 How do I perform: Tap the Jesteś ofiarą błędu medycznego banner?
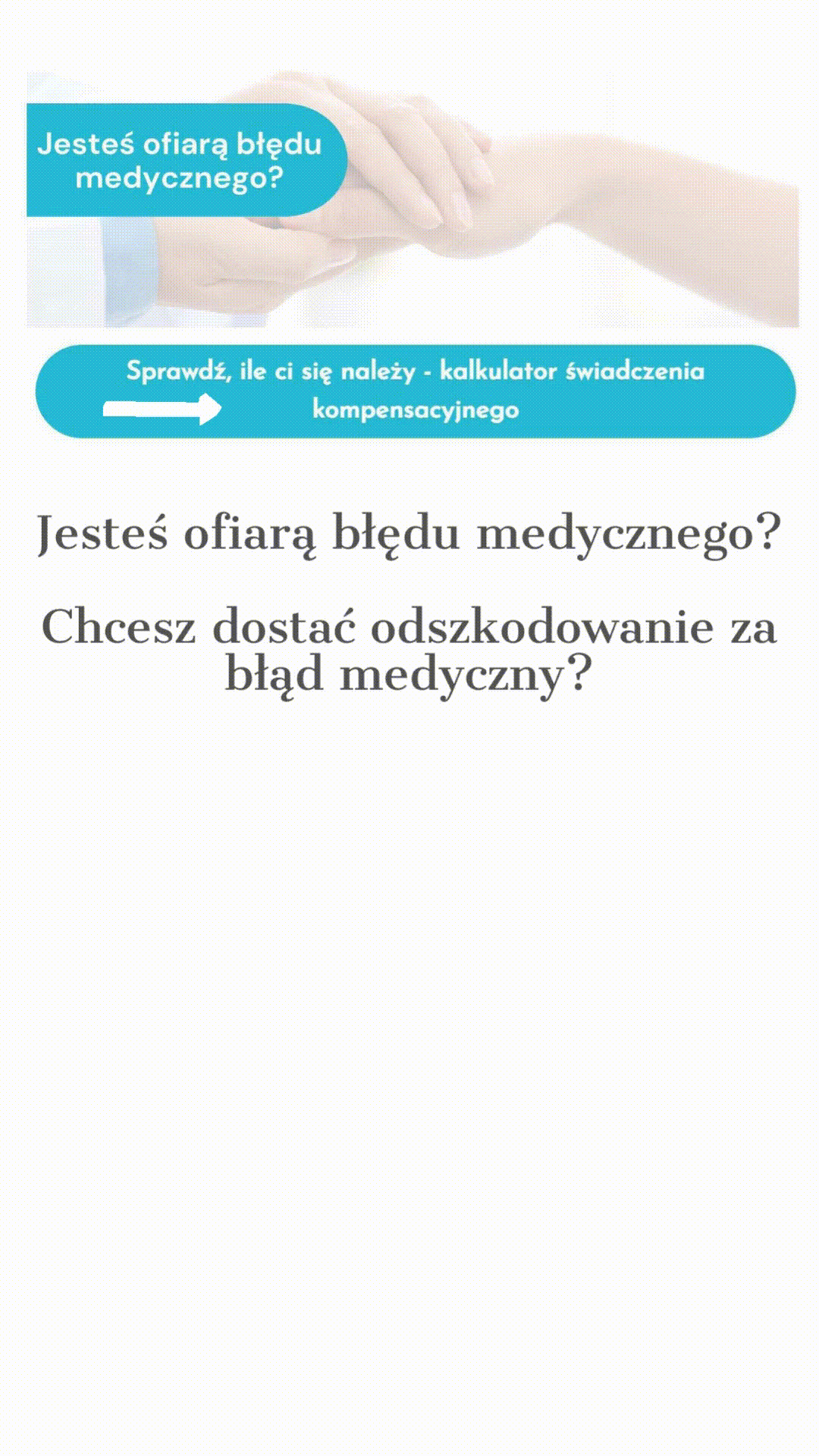[413, 199]
